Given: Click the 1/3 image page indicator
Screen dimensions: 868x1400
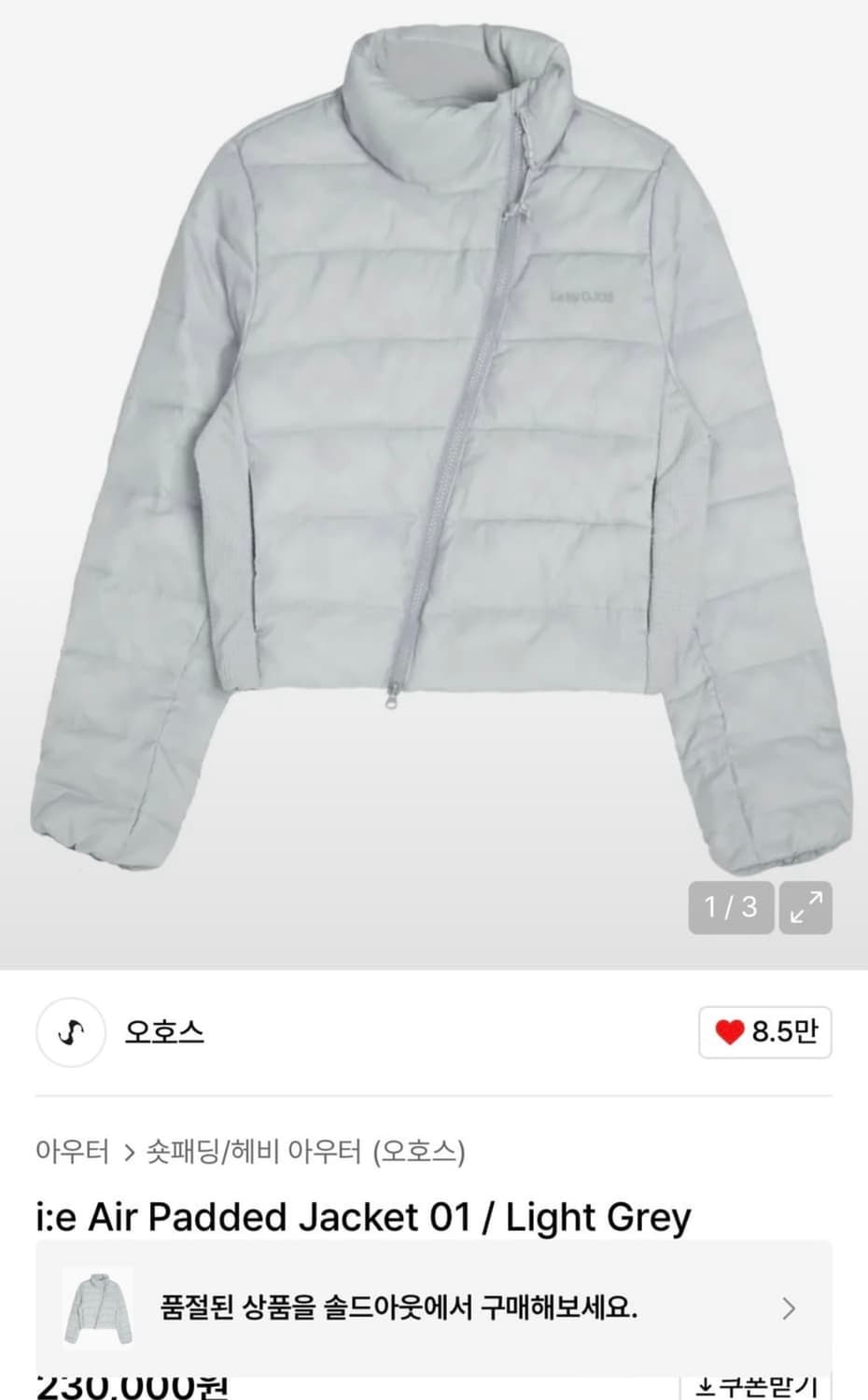Looking at the screenshot, I should click(730, 906).
